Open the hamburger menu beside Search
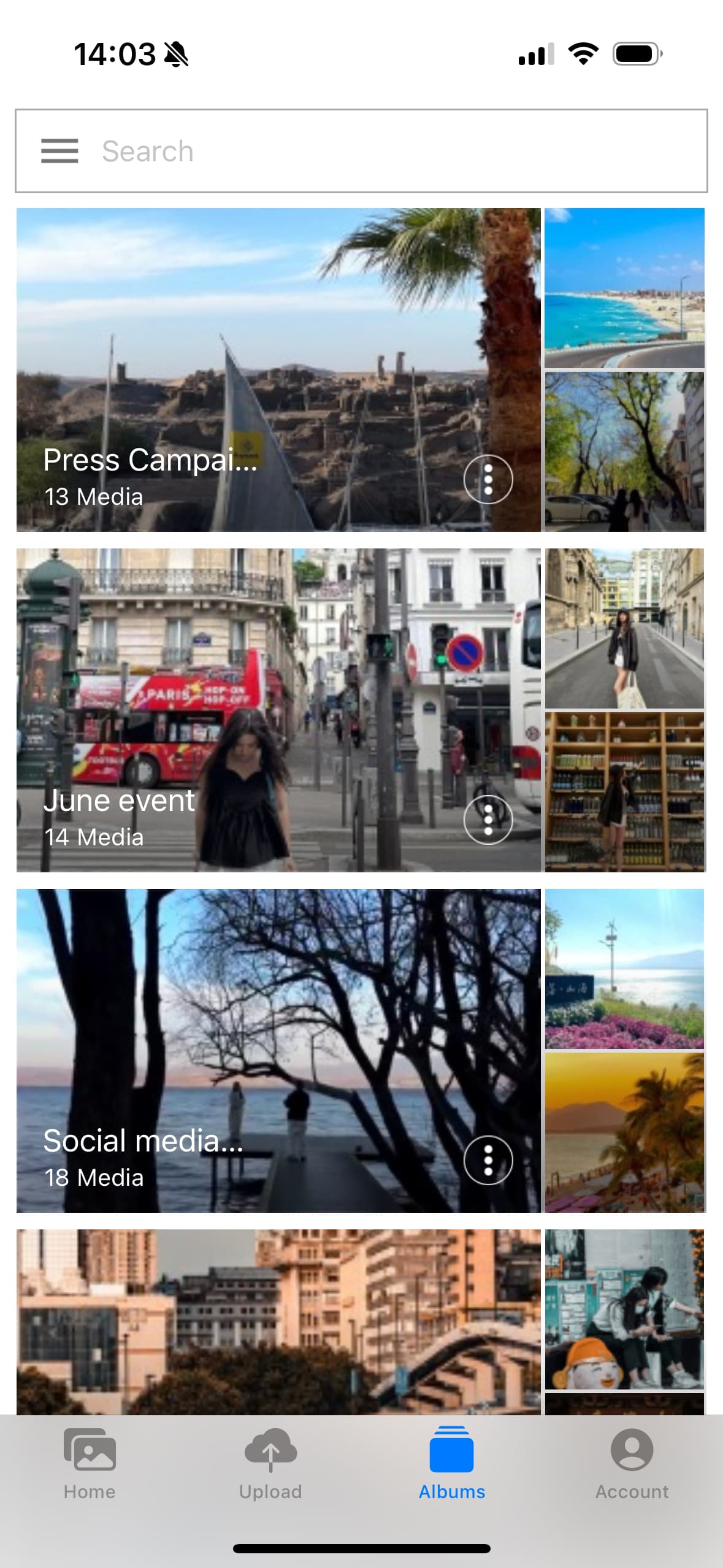Viewport: 723px width, 1568px height. tap(59, 151)
